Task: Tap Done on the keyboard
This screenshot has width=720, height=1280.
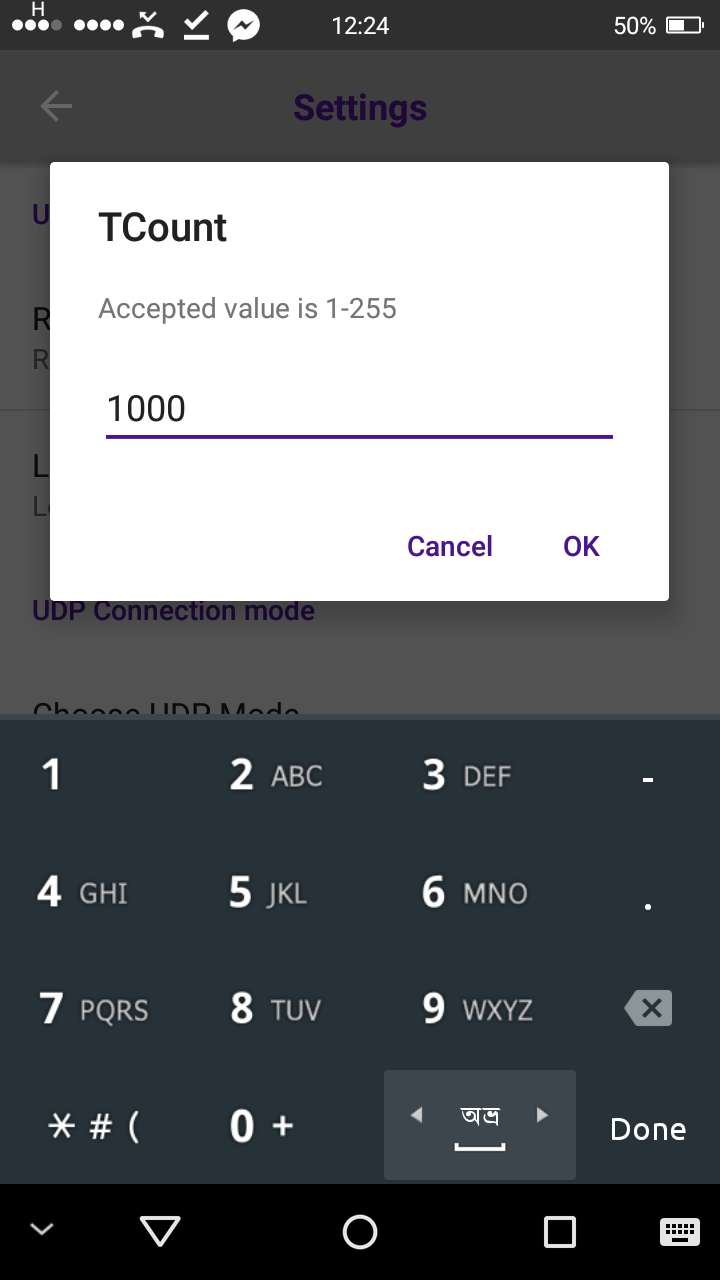Action: (x=648, y=1129)
